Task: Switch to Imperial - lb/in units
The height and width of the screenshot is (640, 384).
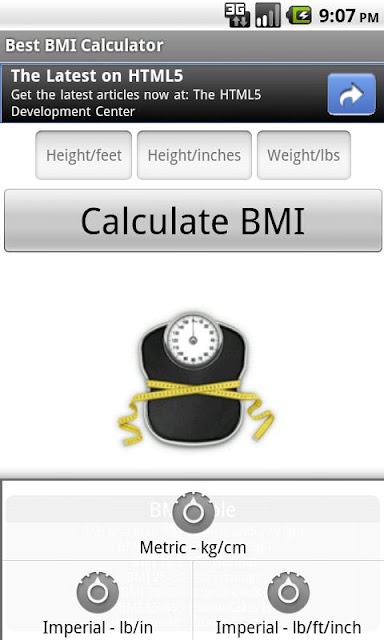Action: (x=98, y=604)
